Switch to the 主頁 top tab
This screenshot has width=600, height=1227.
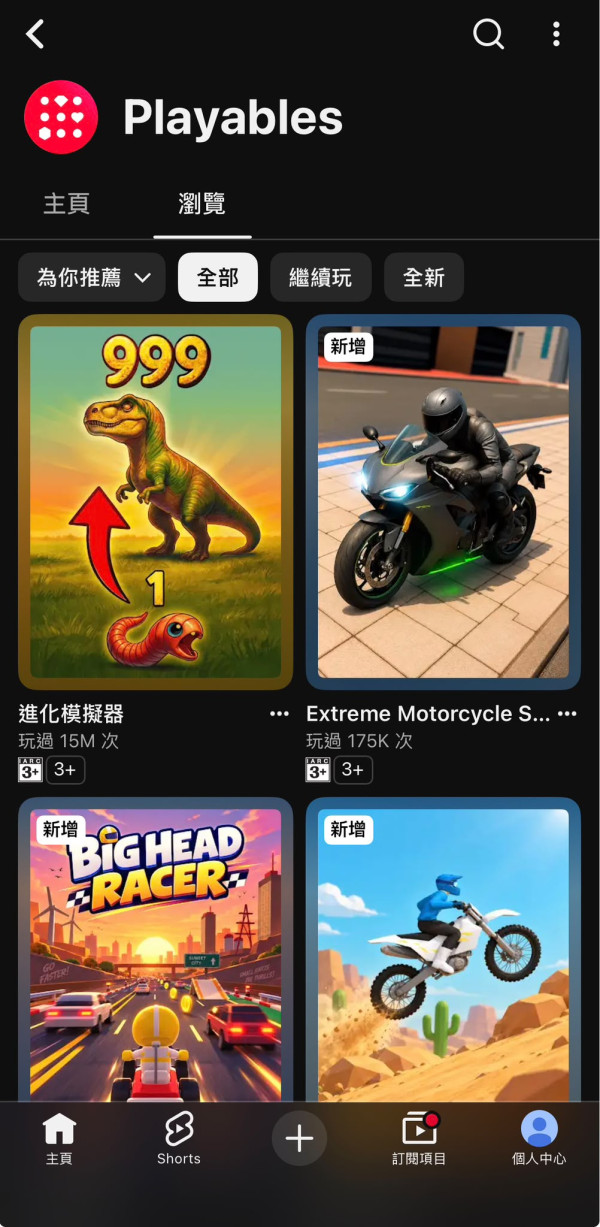click(x=67, y=204)
